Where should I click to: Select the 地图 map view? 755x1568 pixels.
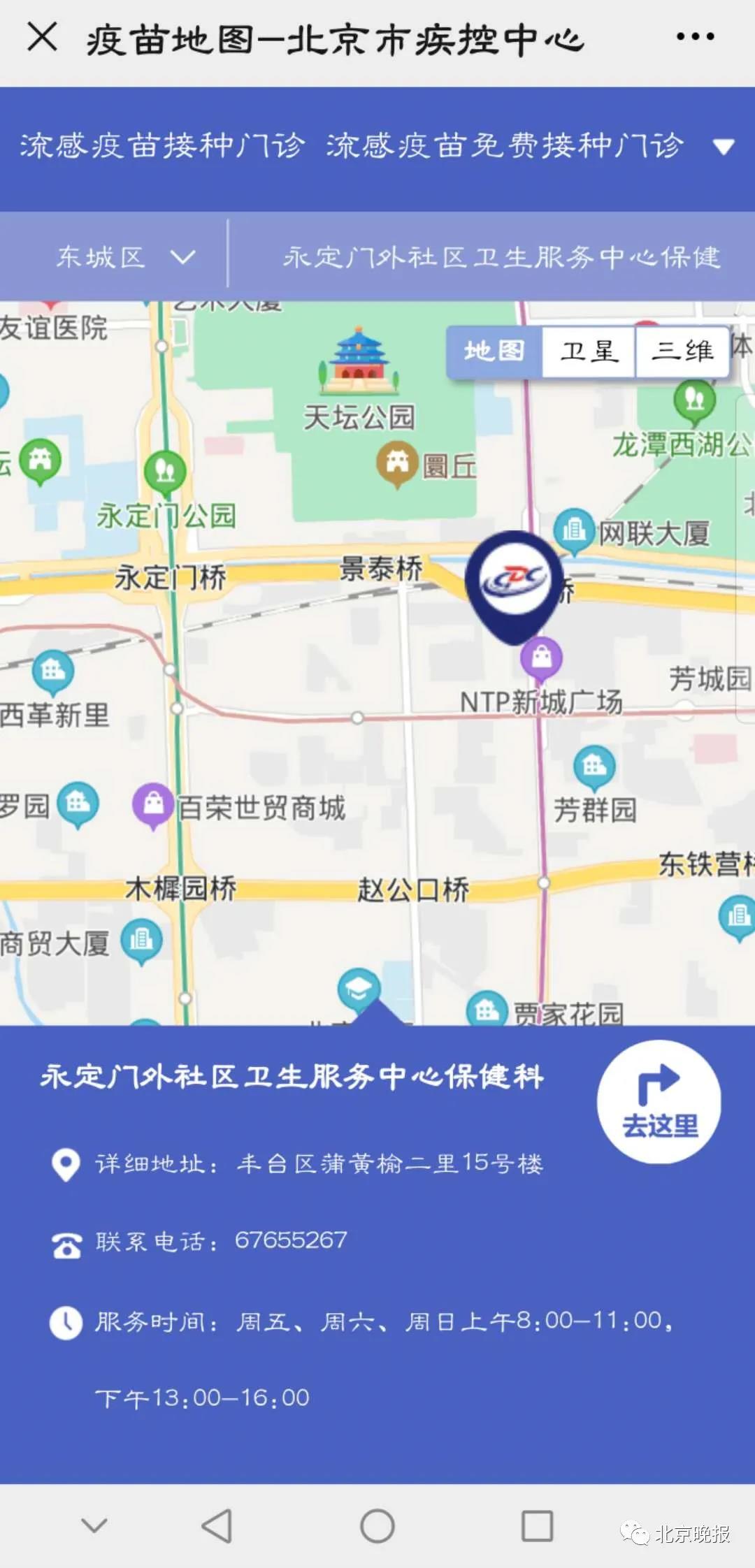pos(494,351)
